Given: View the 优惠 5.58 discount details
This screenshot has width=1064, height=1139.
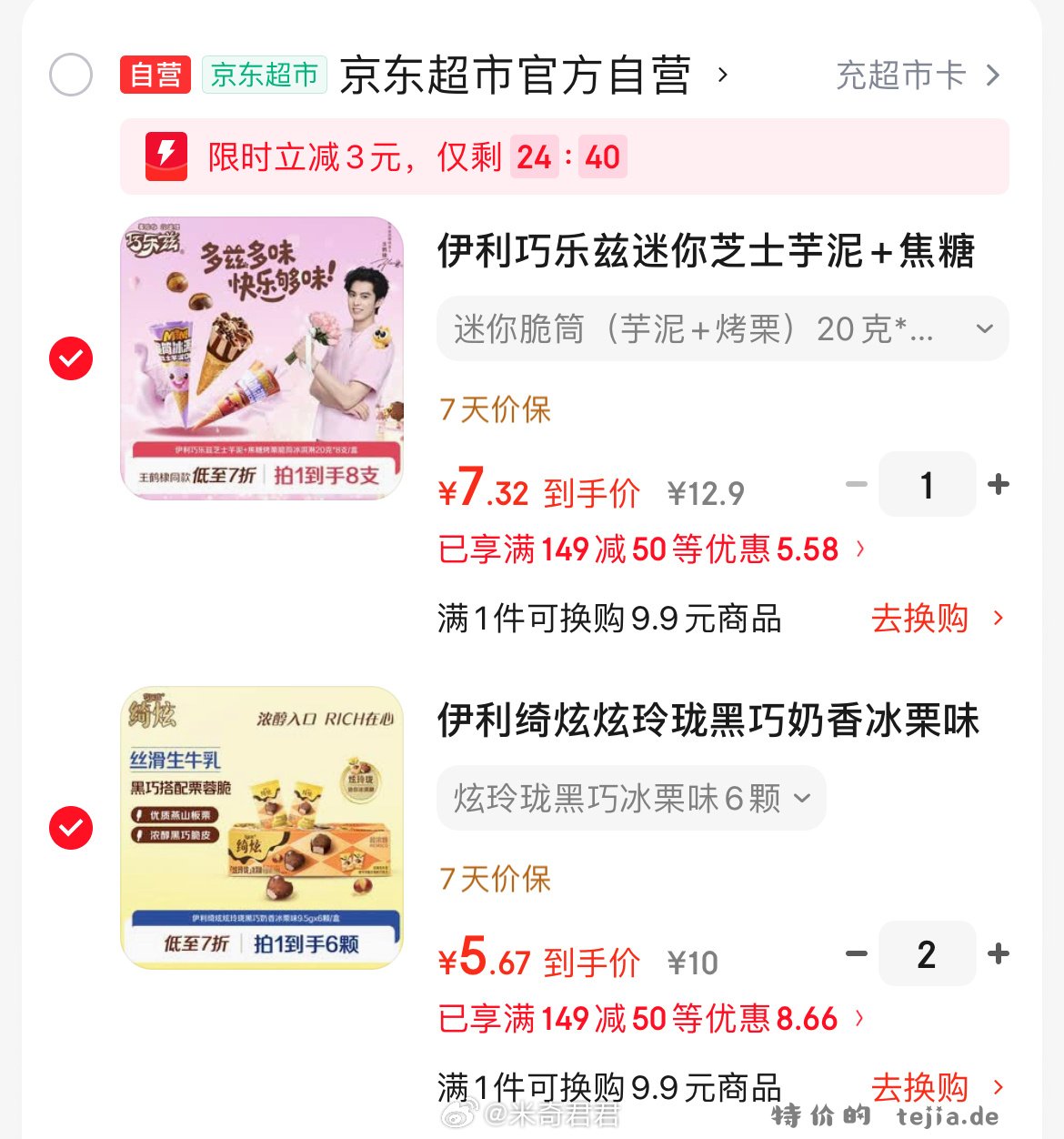Looking at the screenshot, I should click(651, 549).
